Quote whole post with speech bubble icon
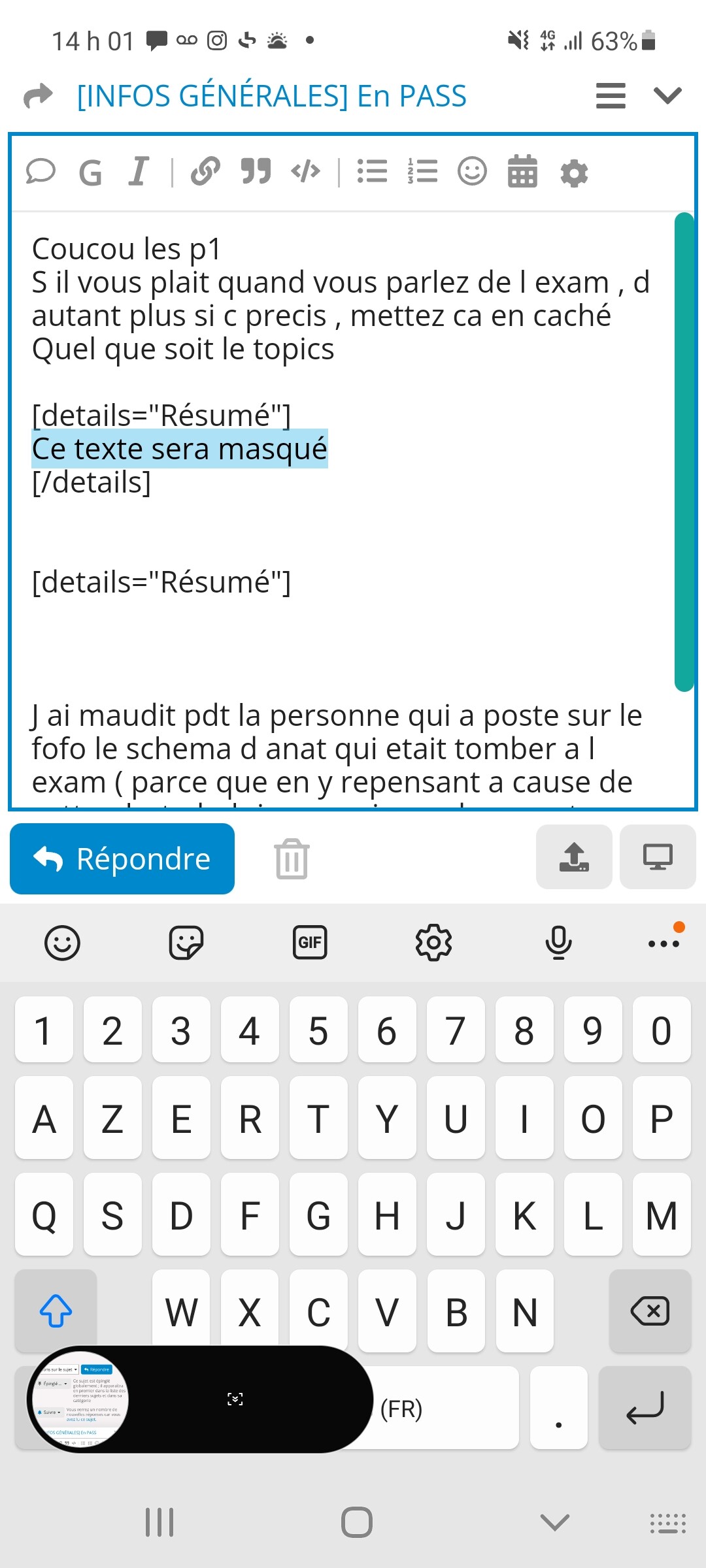 41,172
